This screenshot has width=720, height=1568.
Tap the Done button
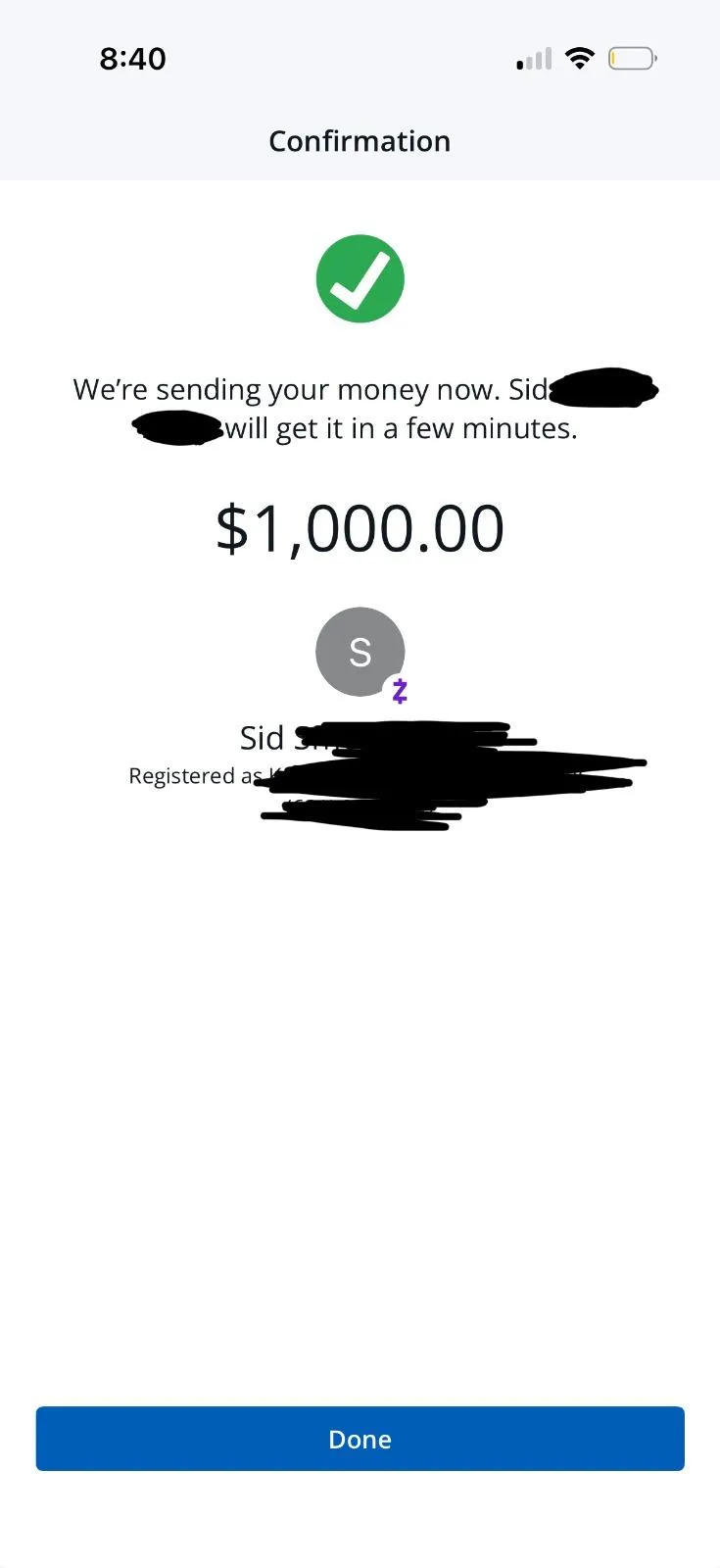(x=360, y=1438)
